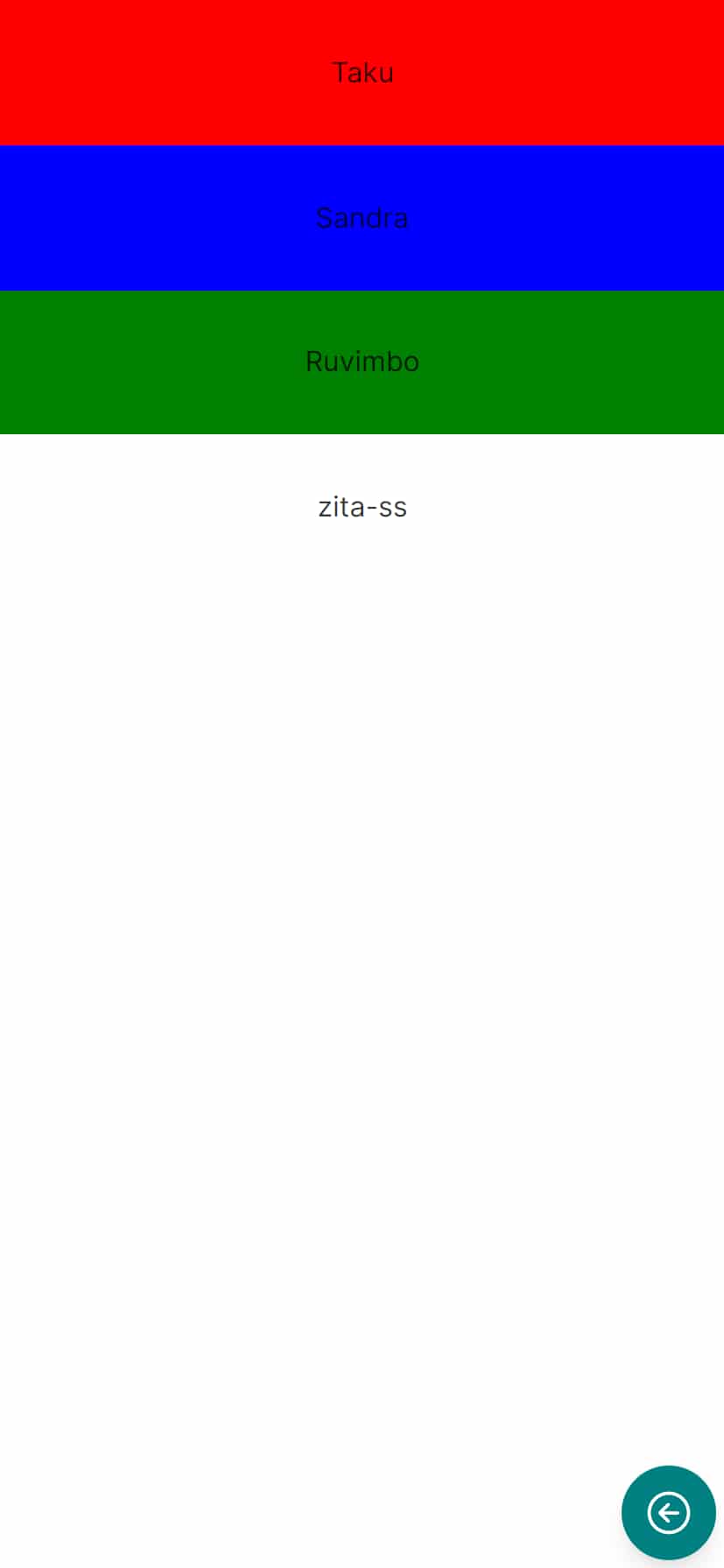Open the red Taku row
The image size is (724, 1568).
click(x=362, y=73)
